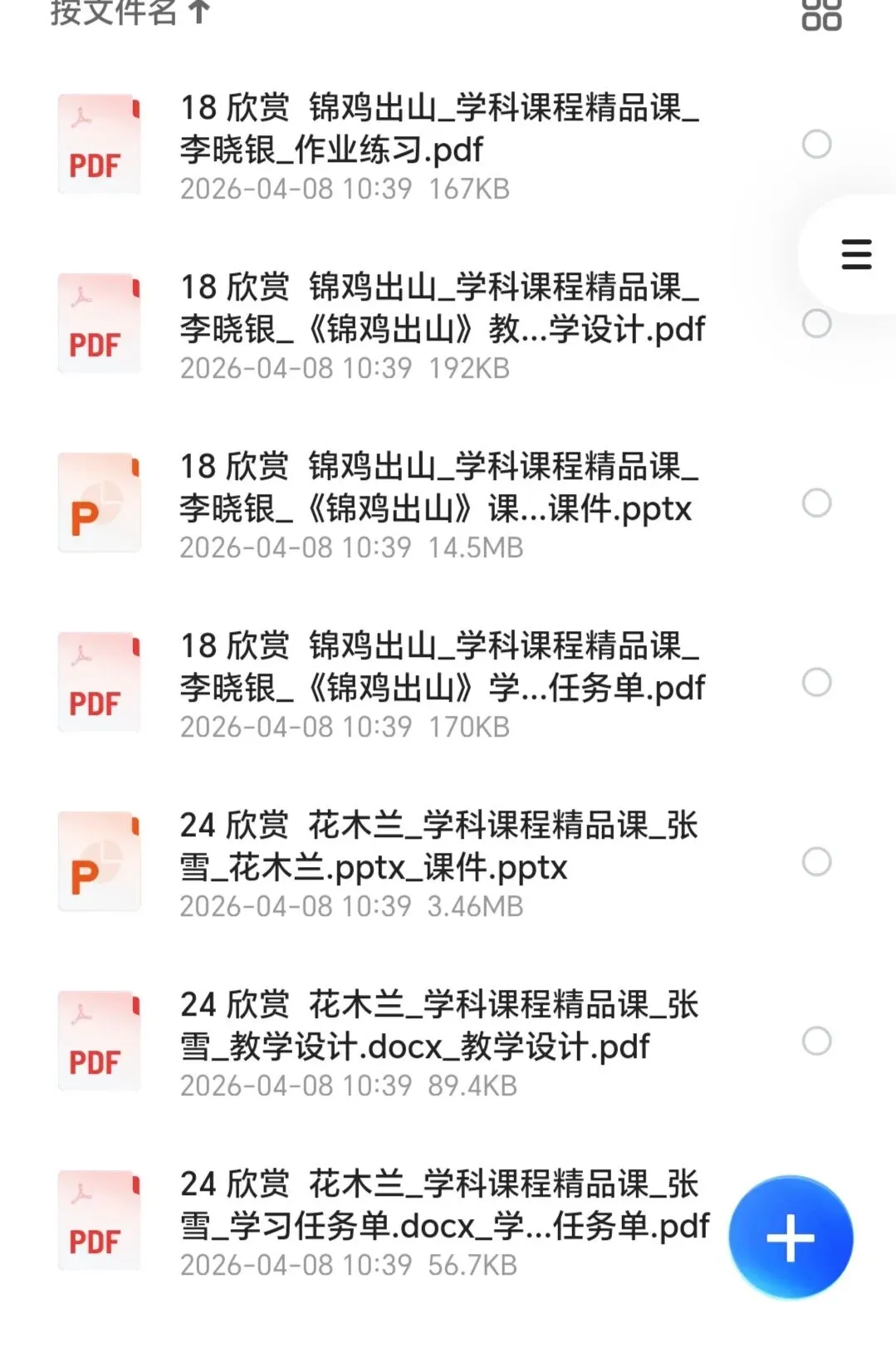
Task: Select the 167KB 作业练习.pdf checkbox
Action: tap(816, 145)
